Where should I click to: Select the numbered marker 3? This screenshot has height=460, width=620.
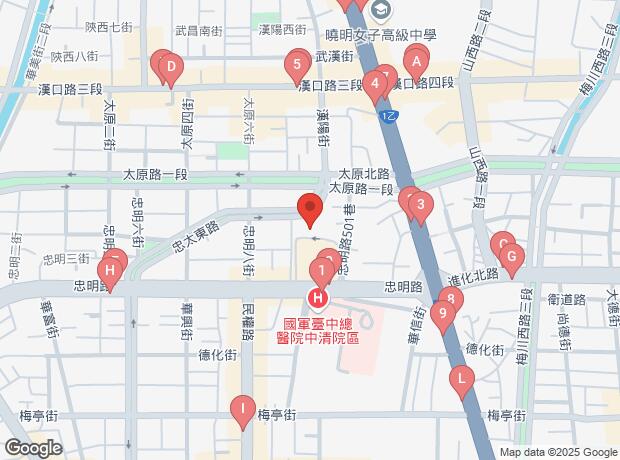tap(421, 207)
